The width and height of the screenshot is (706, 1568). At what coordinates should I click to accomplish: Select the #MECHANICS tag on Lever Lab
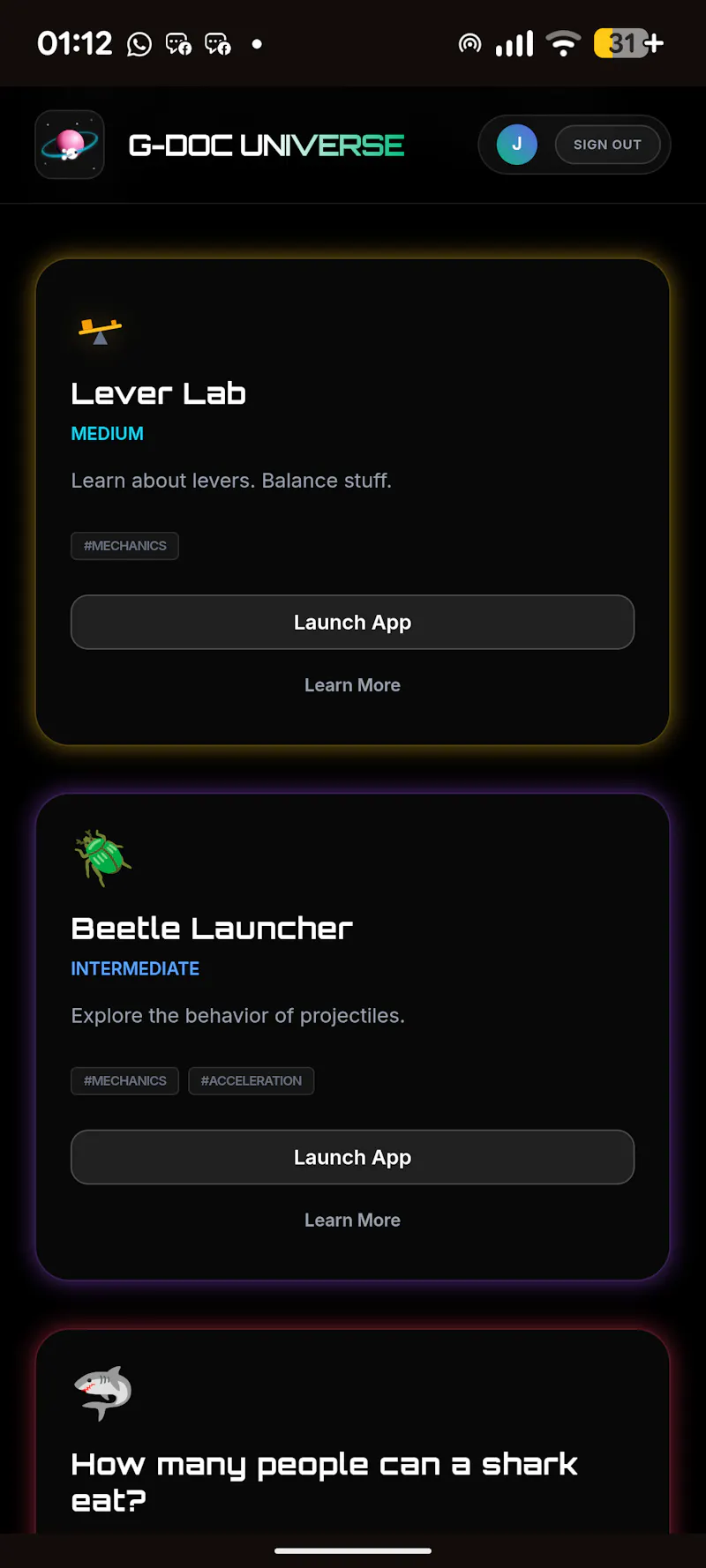coord(124,546)
